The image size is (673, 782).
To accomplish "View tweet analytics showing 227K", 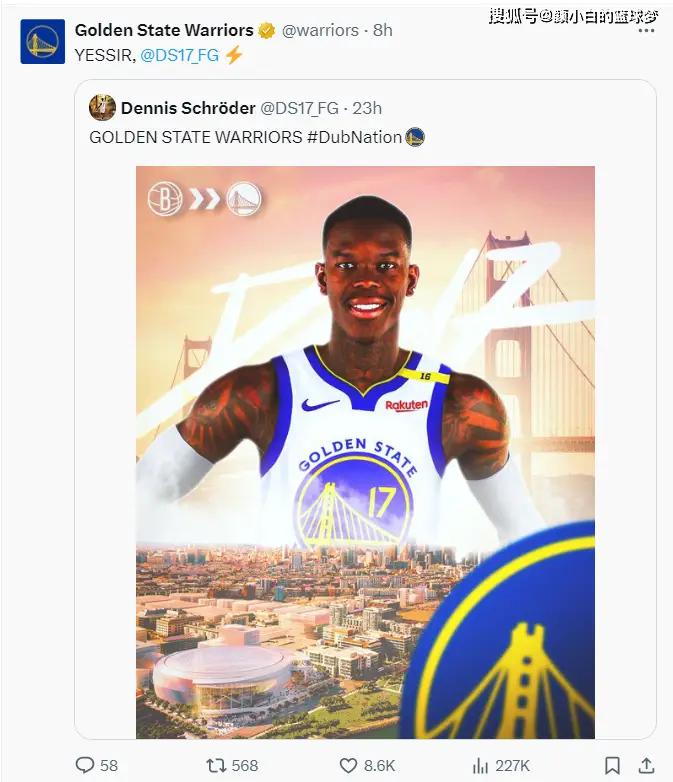I will [x=481, y=765].
